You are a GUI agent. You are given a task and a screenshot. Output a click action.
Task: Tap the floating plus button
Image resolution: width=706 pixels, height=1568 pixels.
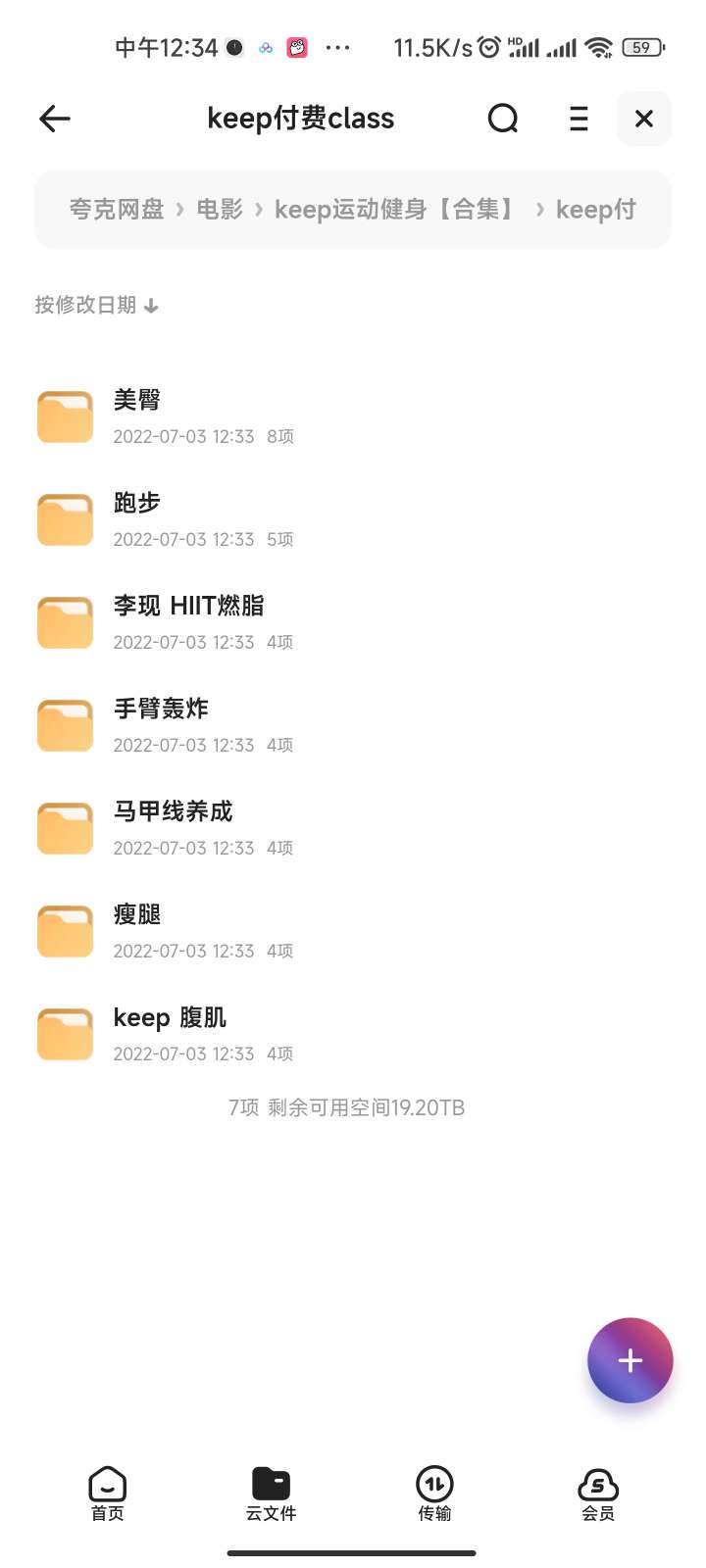click(x=630, y=1360)
